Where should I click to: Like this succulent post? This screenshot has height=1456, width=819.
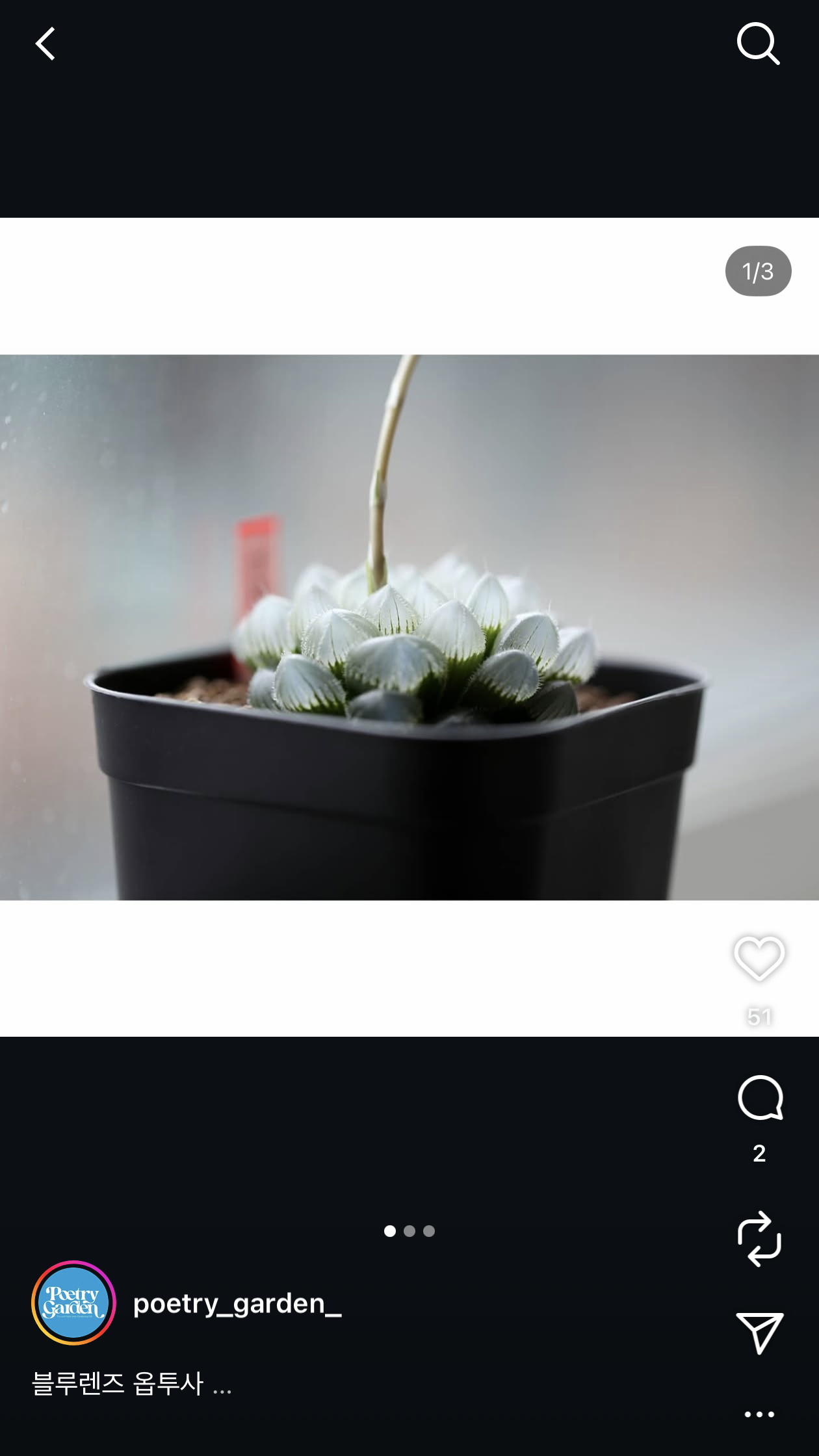[x=759, y=958]
